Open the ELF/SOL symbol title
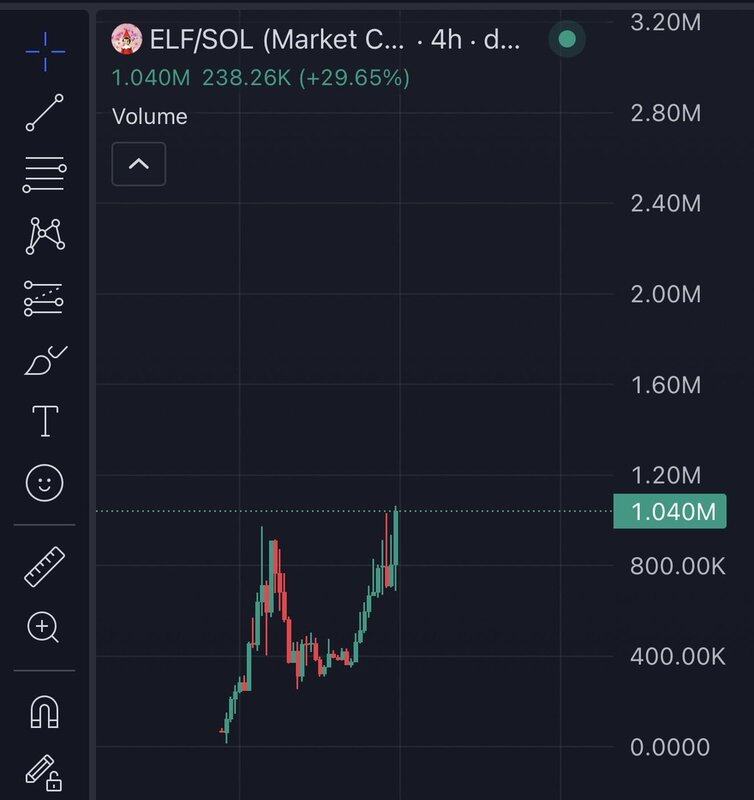754x800 pixels. [276, 40]
